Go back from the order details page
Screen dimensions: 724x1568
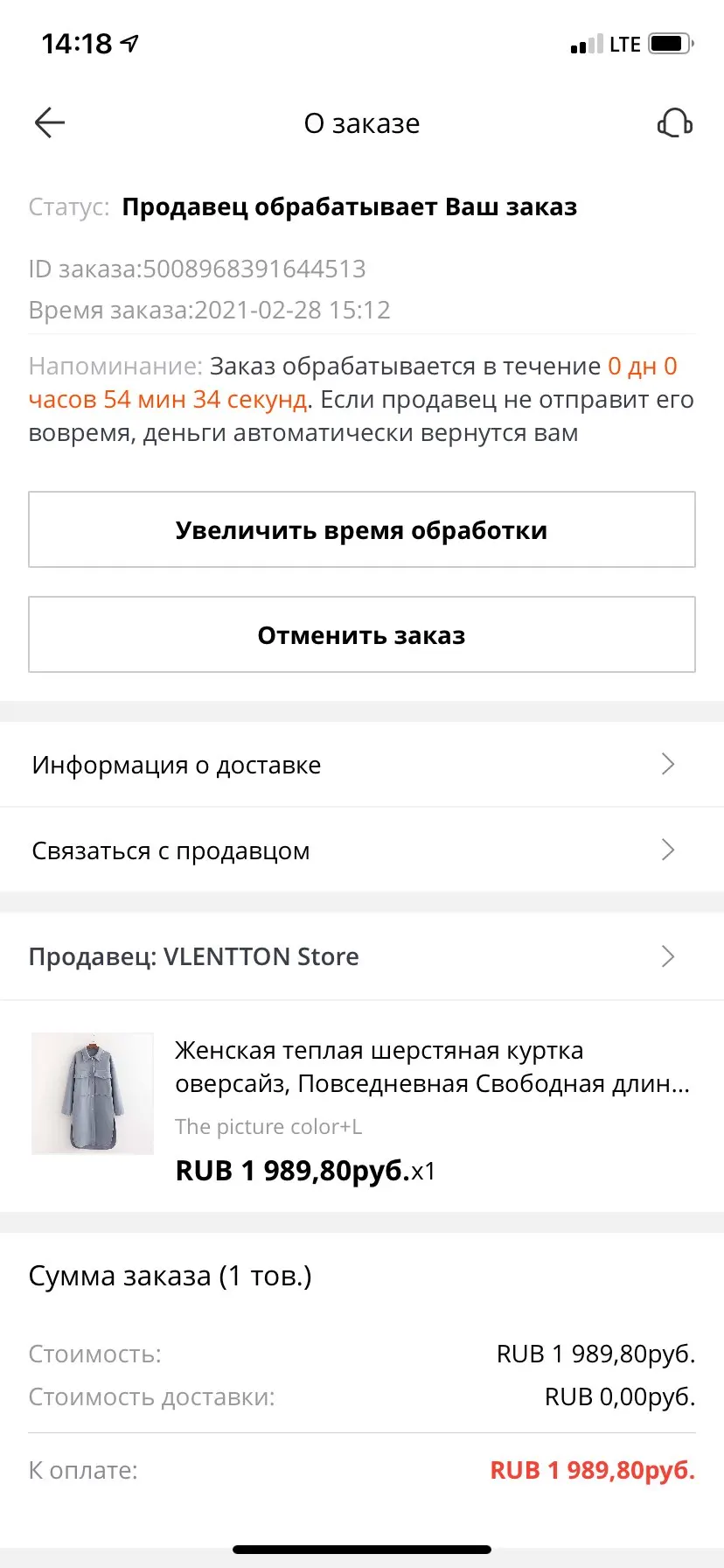pos(50,123)
